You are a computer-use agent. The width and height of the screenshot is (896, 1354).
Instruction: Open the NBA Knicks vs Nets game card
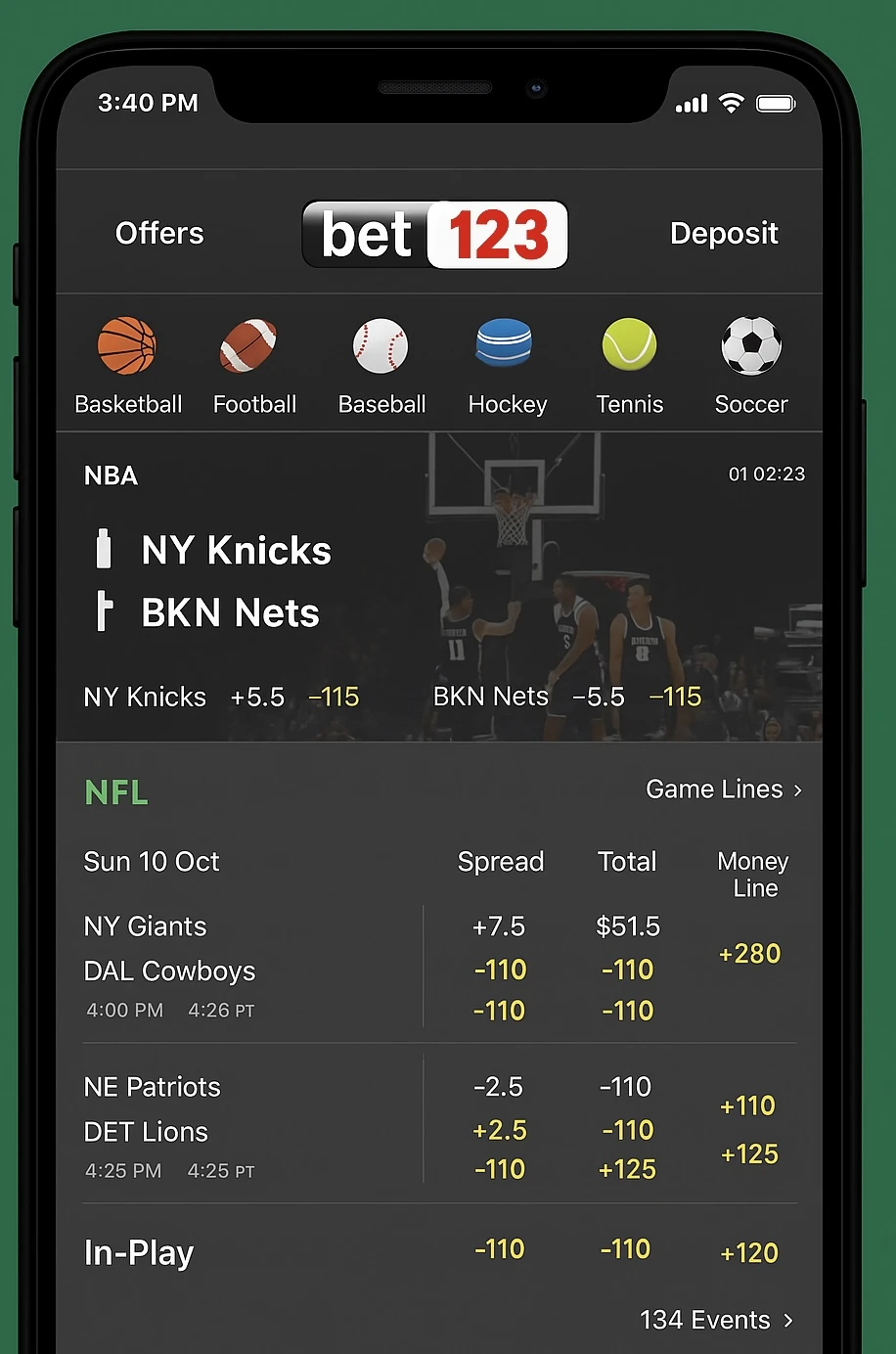point(237,581)
